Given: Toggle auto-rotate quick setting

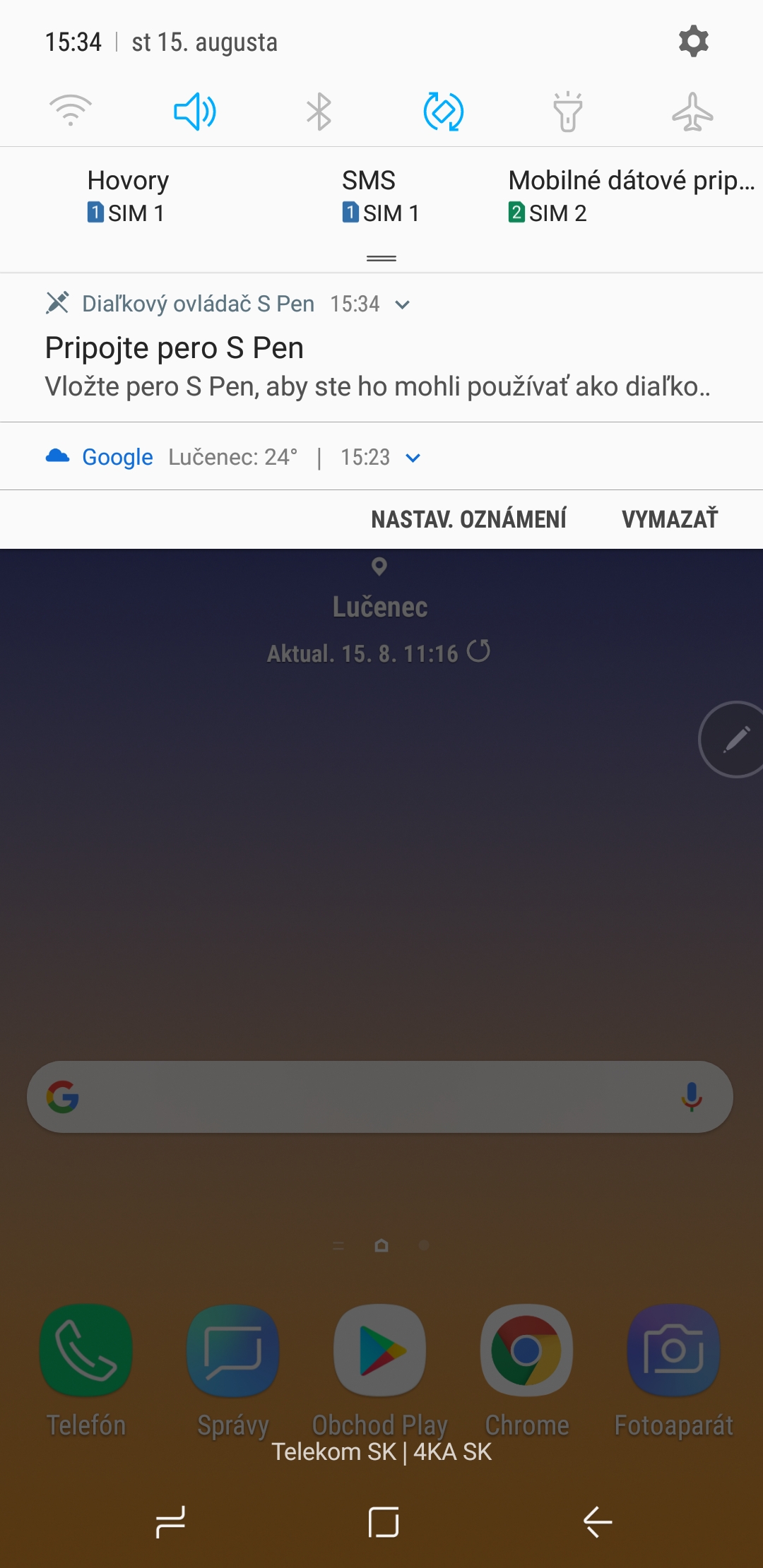Looking at the screenshot, I should click(x=443, y=112).
